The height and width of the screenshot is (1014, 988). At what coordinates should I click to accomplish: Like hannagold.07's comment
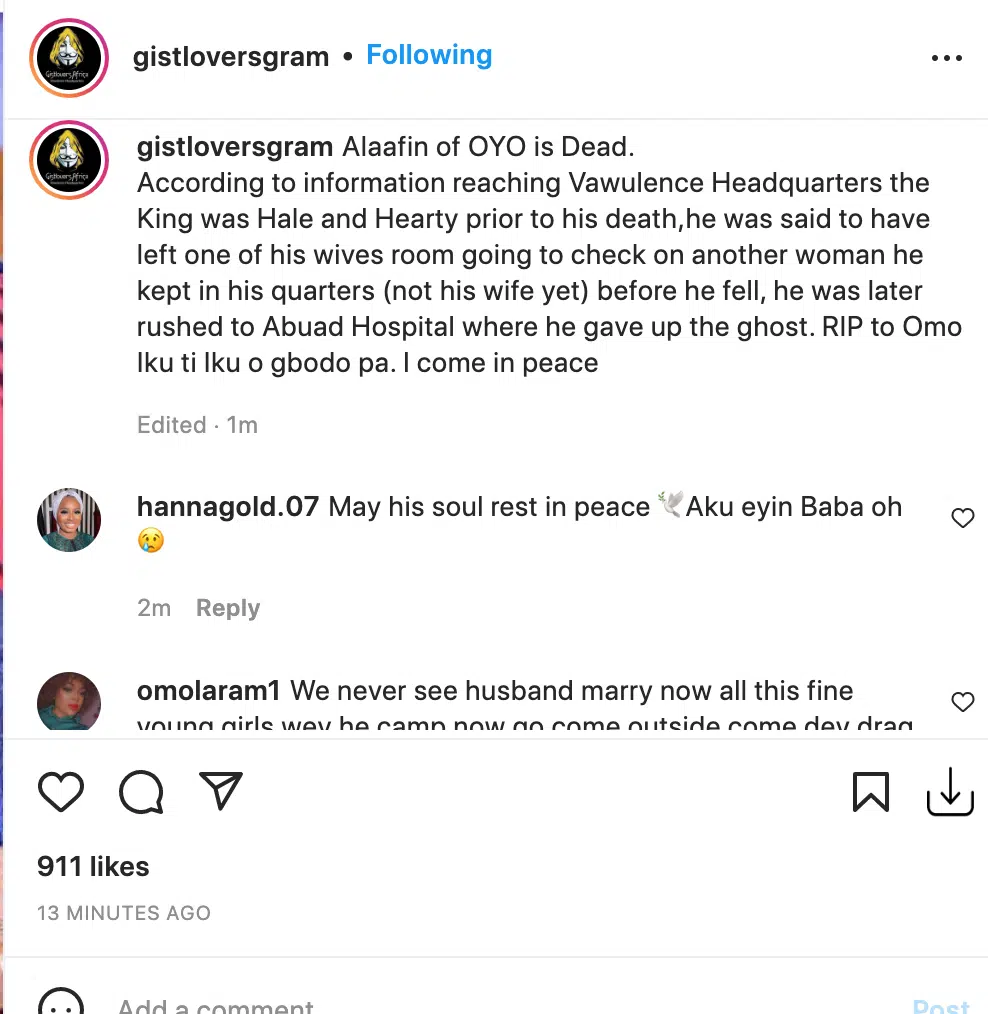(x=962, y=518)
